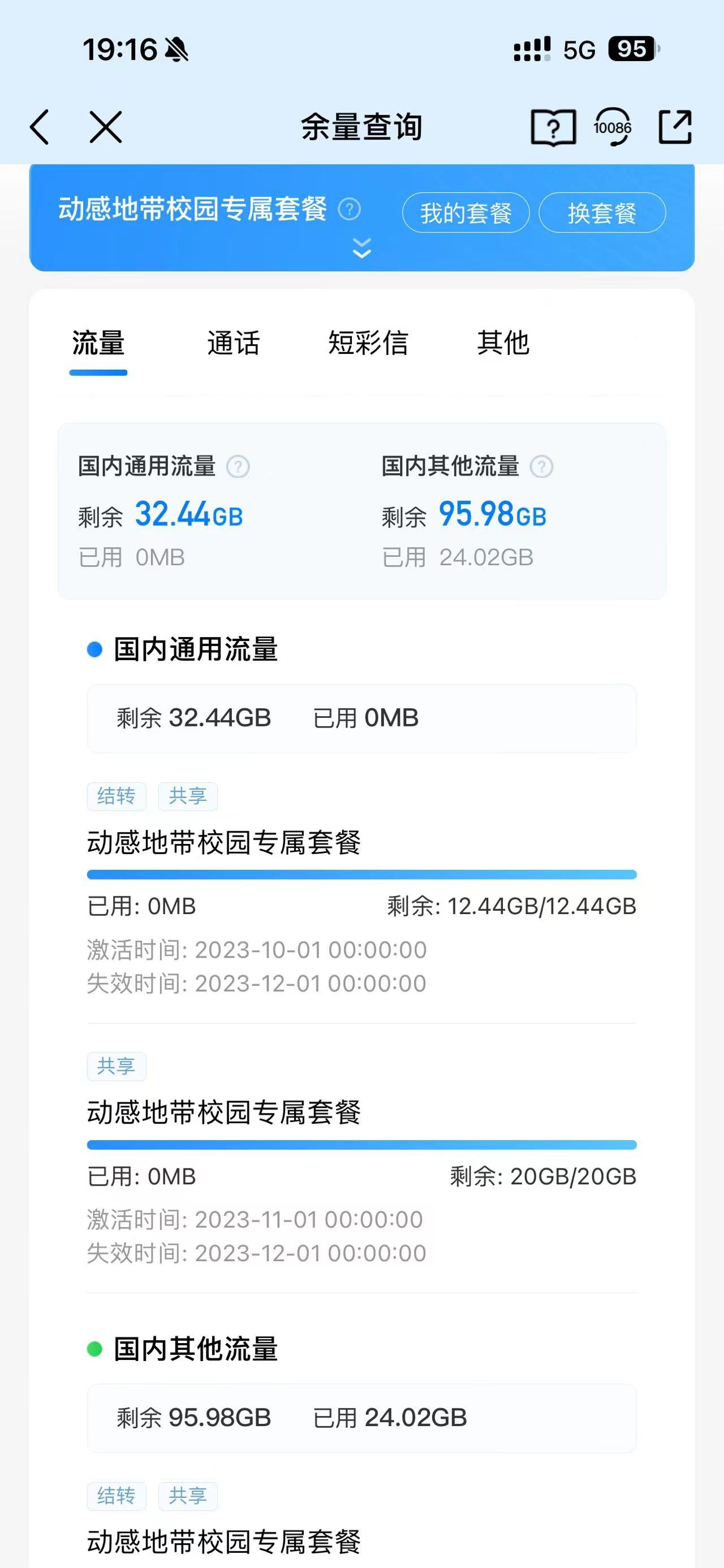Expand the plan banner chevron
Image resolution: width=724 pixels, height=1568 pixels.
click(x=361, y=248)
